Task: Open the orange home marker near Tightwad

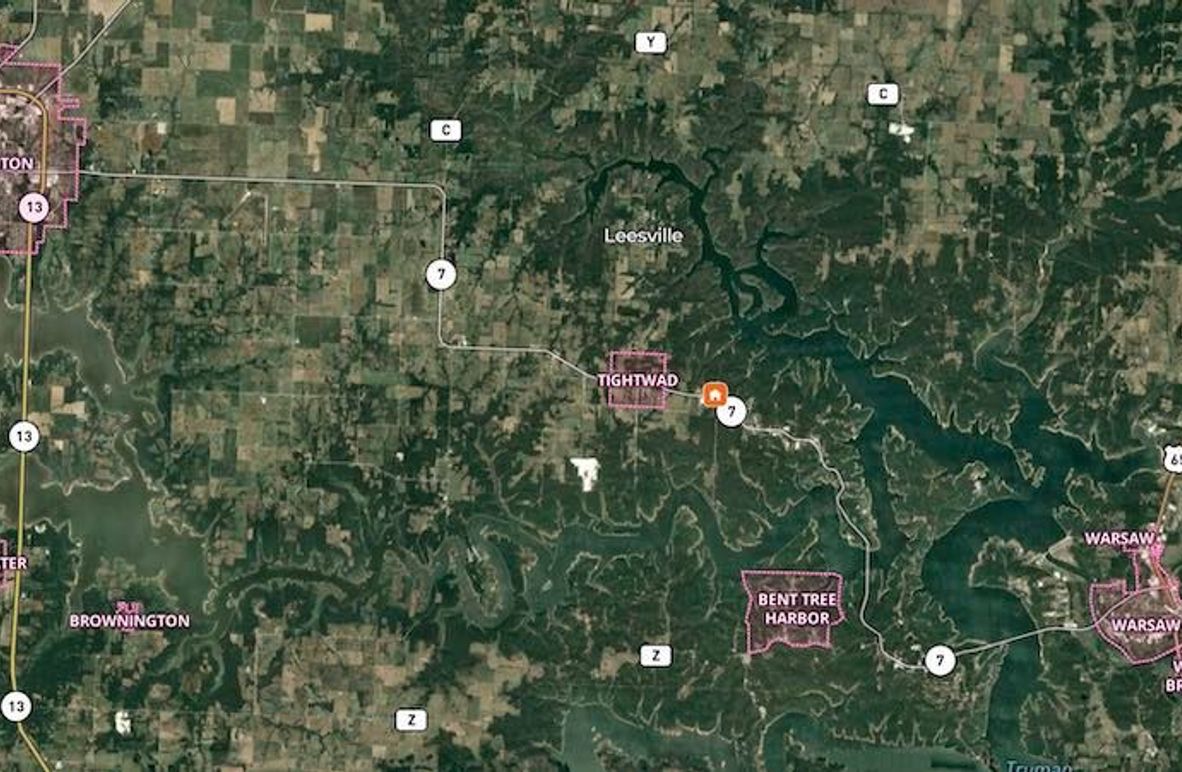Action: click(x=714, y=394)
